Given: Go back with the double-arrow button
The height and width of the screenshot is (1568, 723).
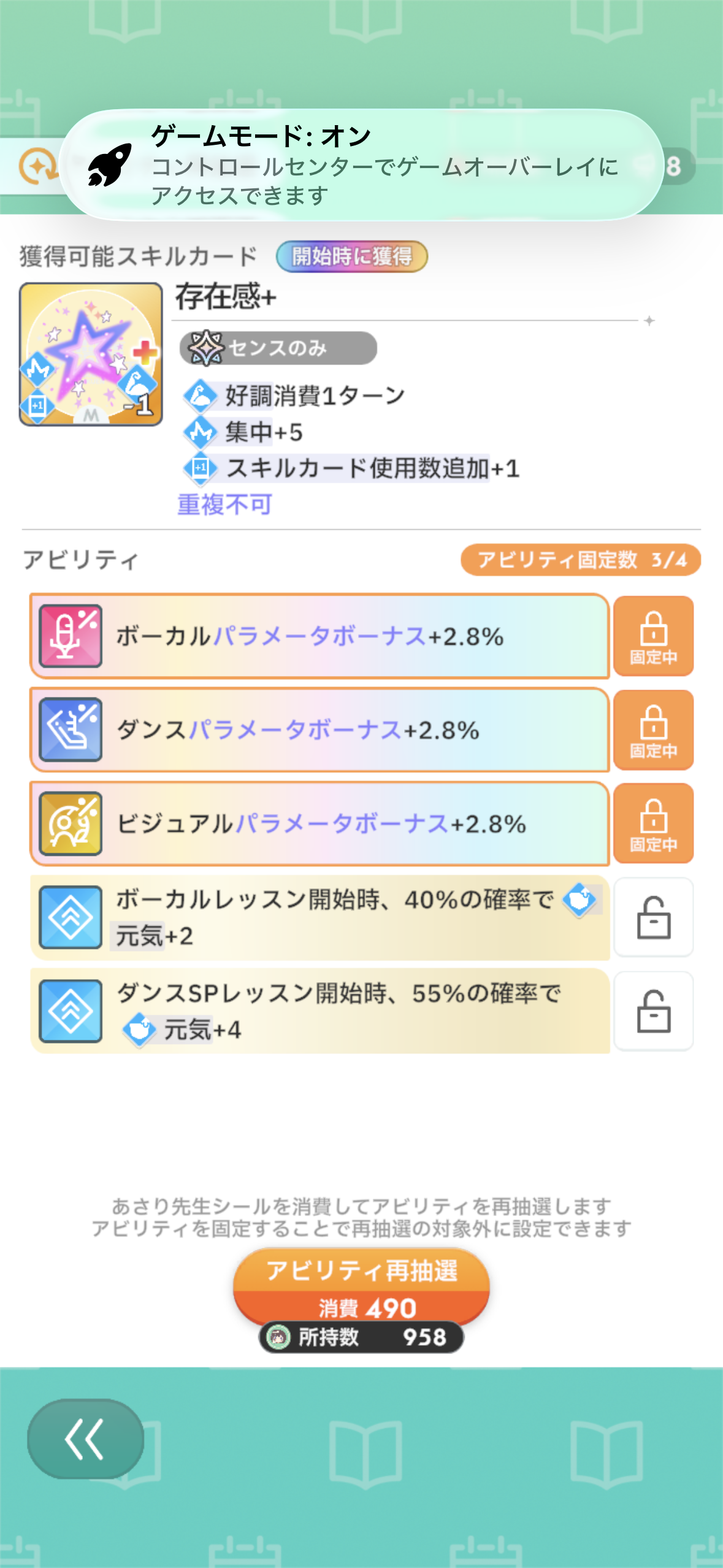Looking at the screenshot, I should (85, 1438).
